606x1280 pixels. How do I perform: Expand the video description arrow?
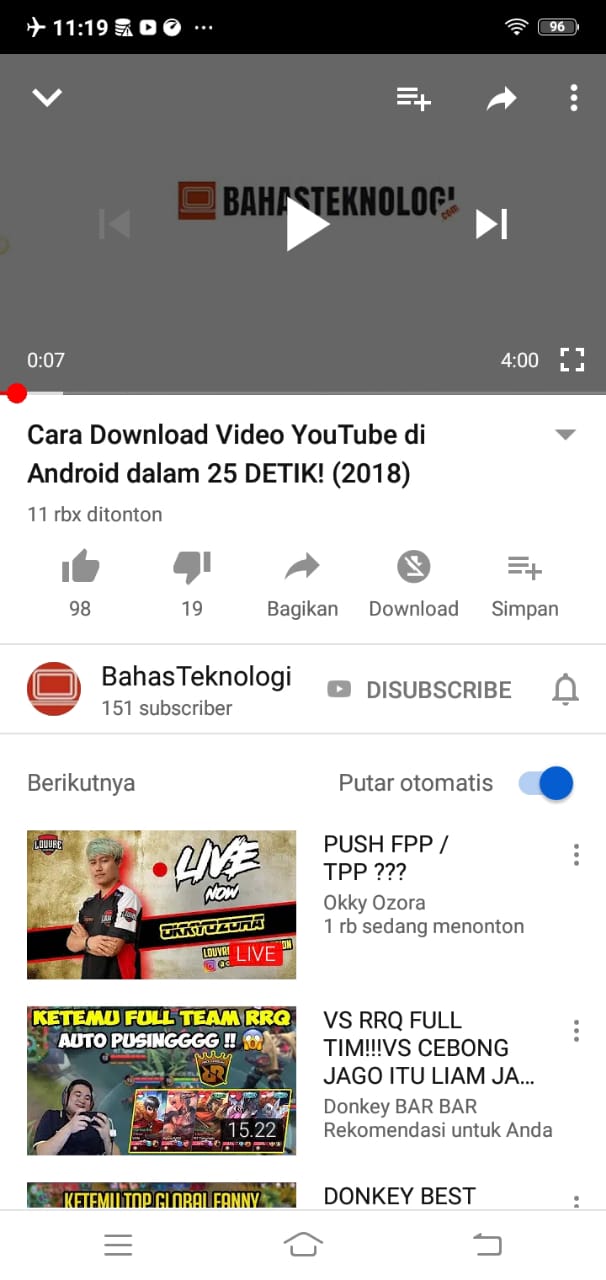click(565, 434)
